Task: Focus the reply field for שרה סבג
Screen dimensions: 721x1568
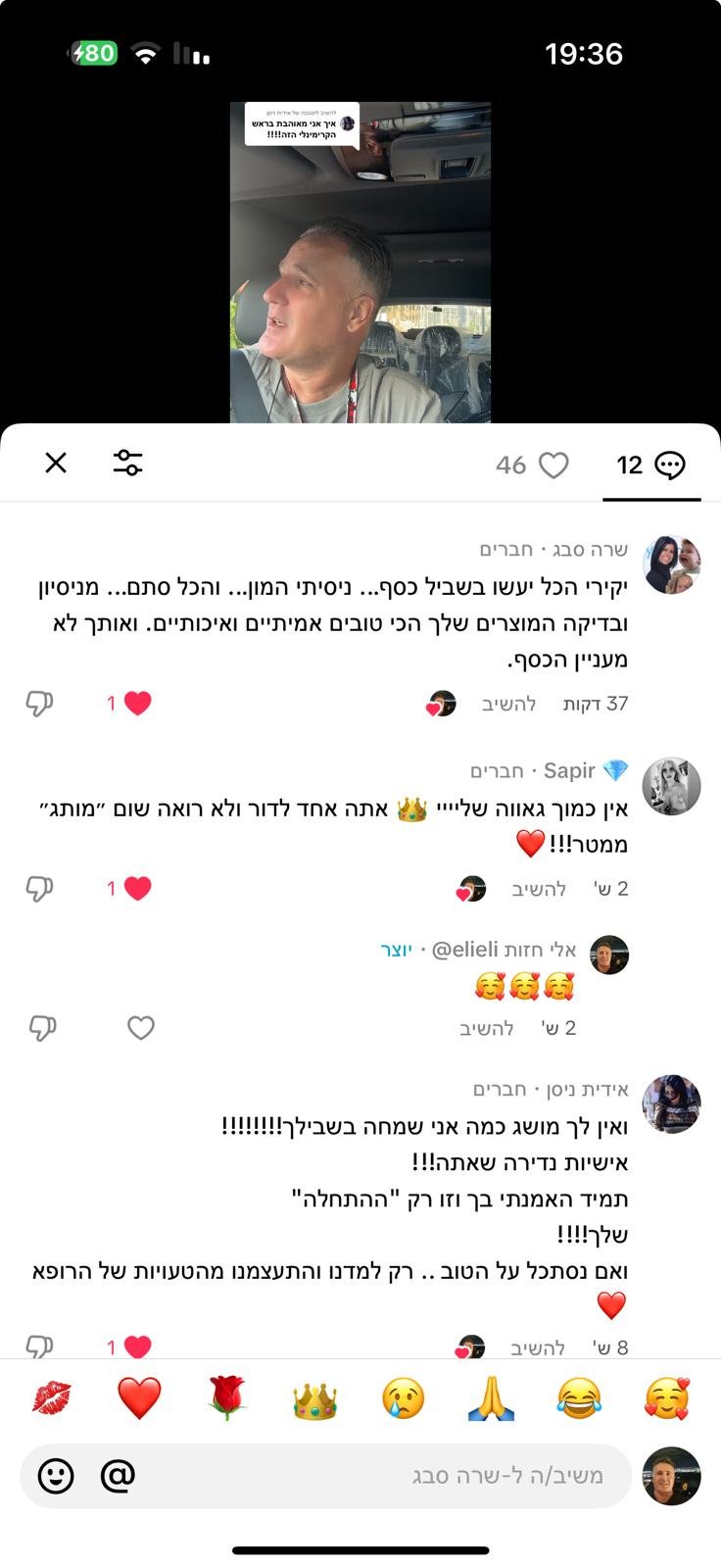Action: 392,1475
